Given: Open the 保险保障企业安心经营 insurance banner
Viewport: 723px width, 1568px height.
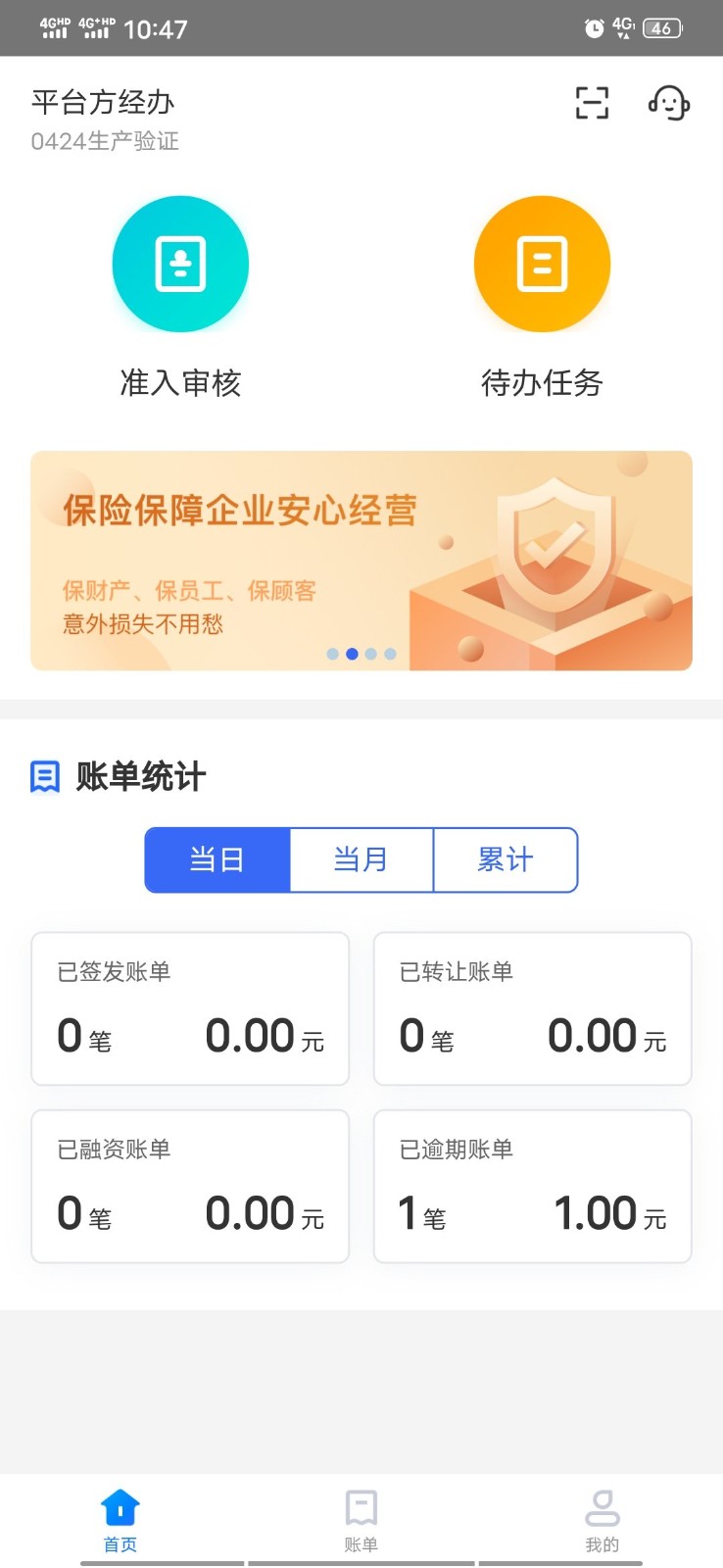Looking at the screenshot, I should (361, 561).
